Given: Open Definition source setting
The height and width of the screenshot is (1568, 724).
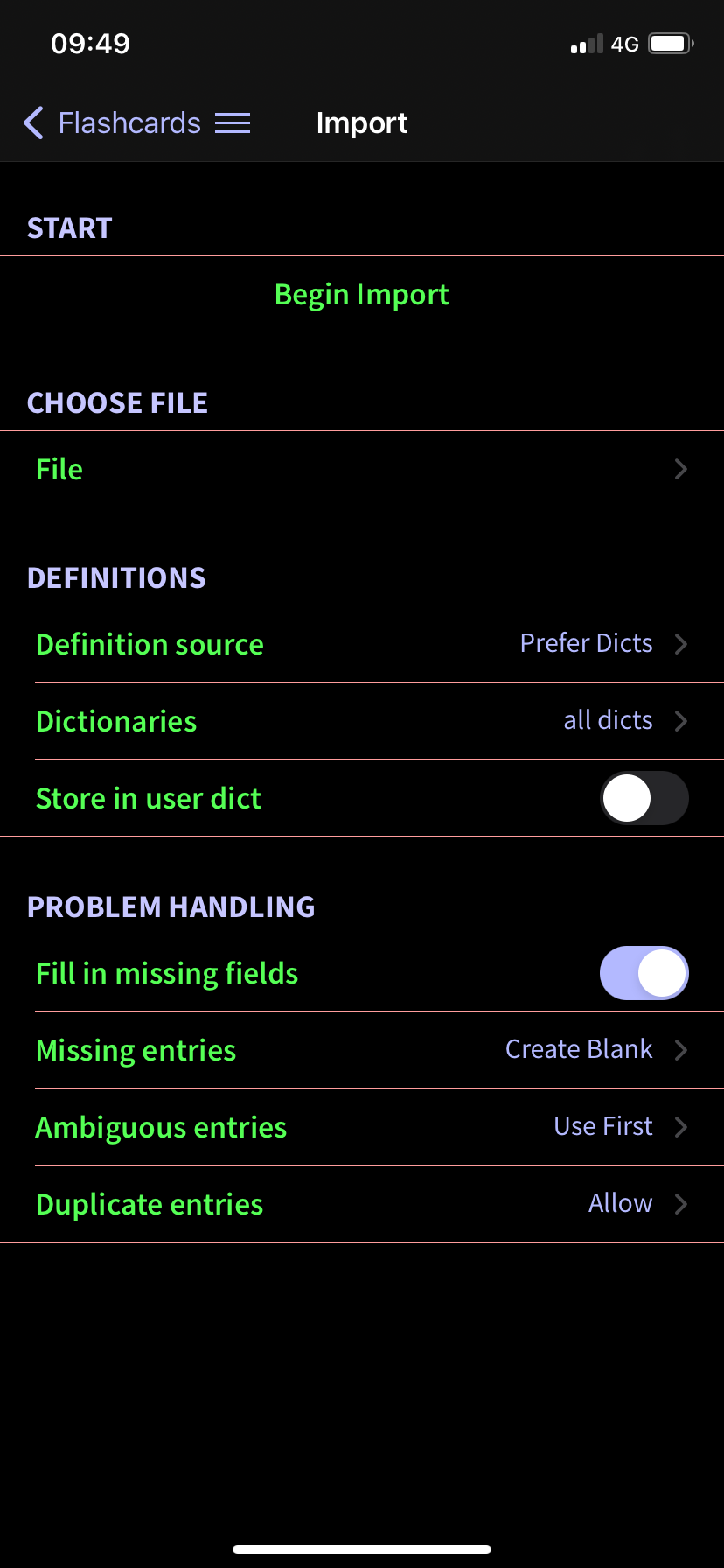Looking at the screenshot, I should (x=362, y=645).
